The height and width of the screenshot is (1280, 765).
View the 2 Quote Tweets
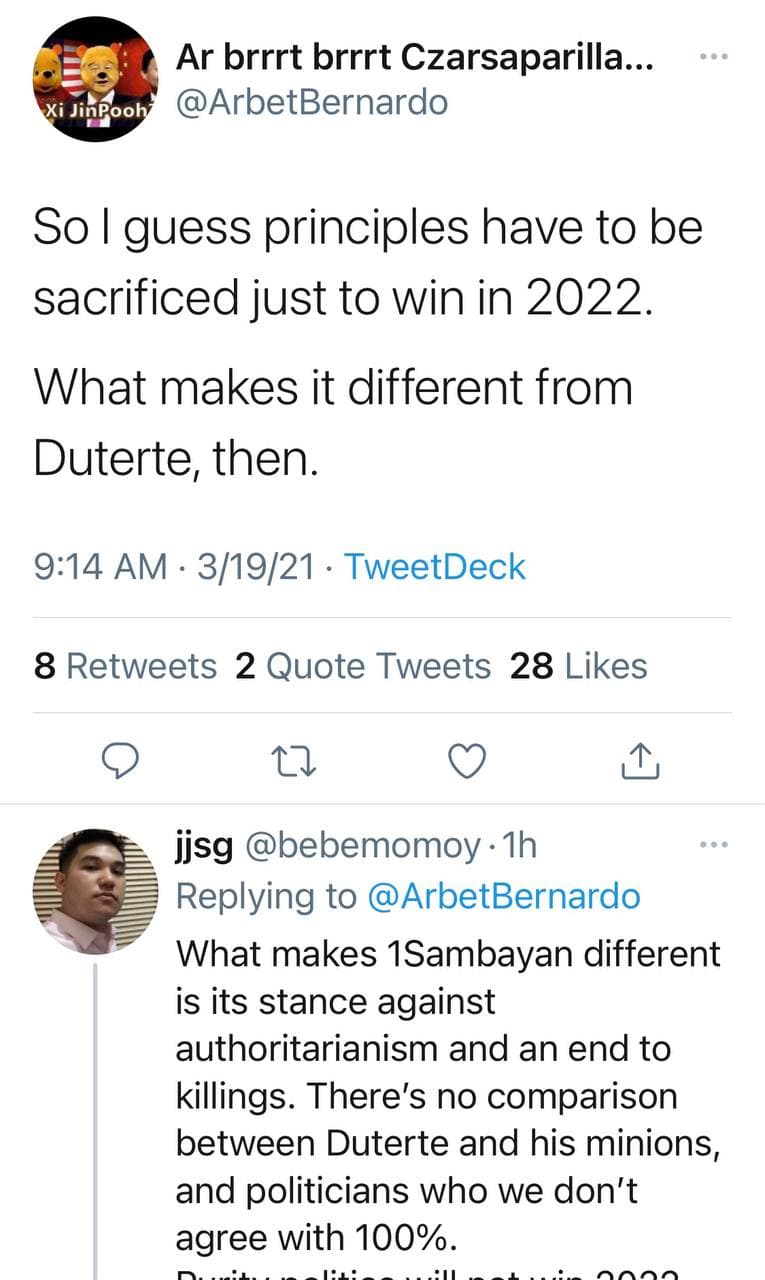click(x=363, y=666)
